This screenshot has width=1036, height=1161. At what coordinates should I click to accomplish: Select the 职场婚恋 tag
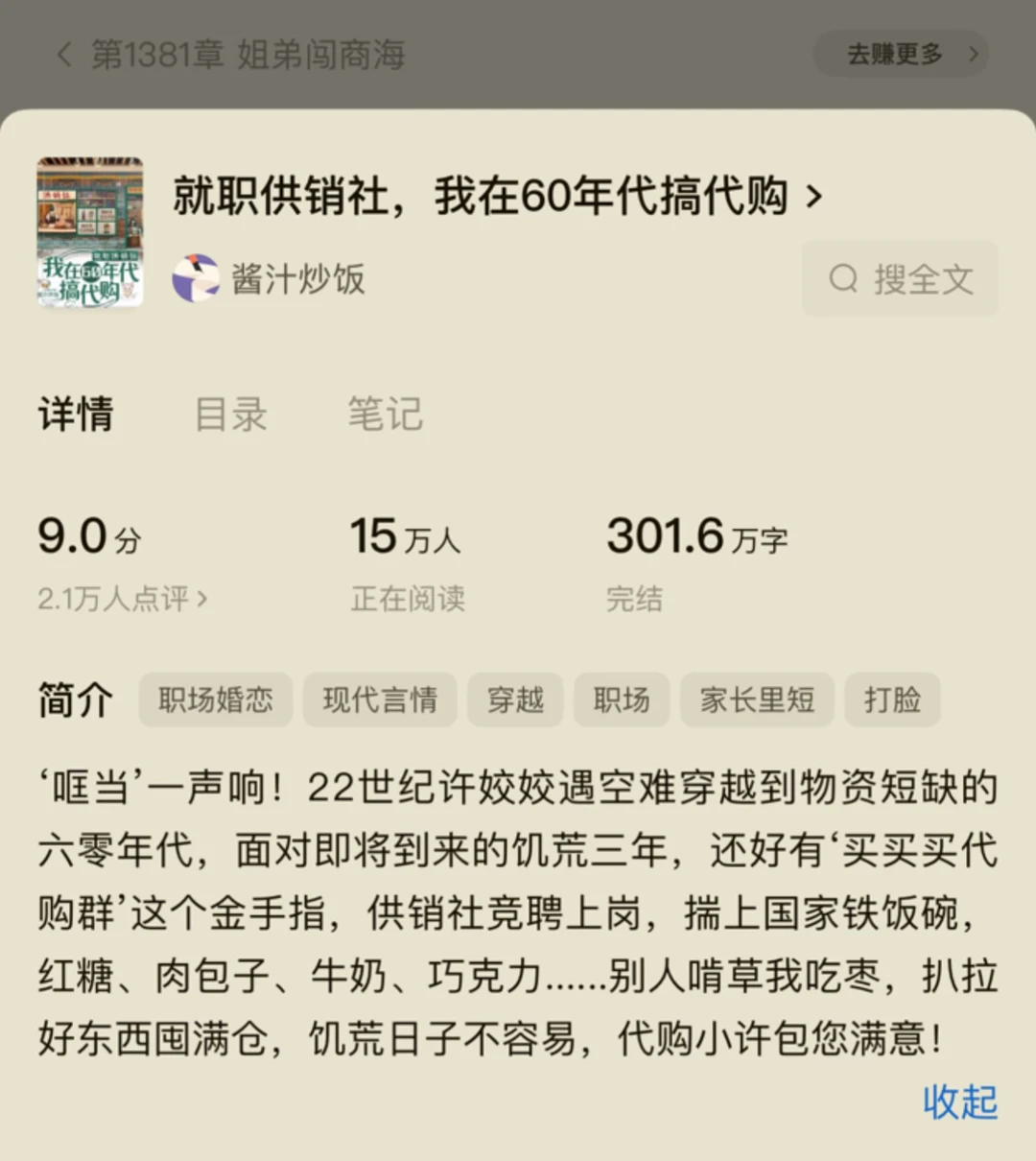[x=215, y=700]
